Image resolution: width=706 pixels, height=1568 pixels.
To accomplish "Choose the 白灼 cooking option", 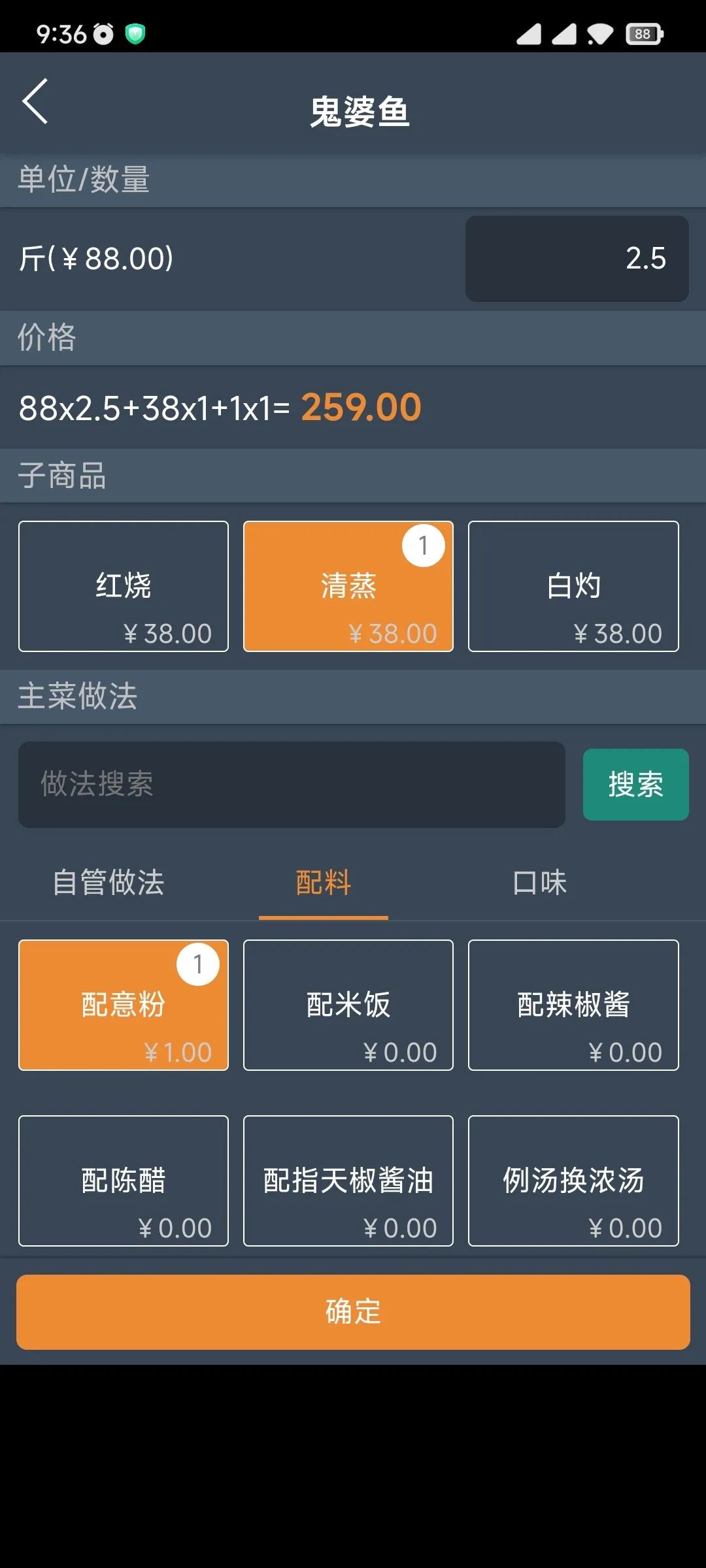I will pos(573,586).
